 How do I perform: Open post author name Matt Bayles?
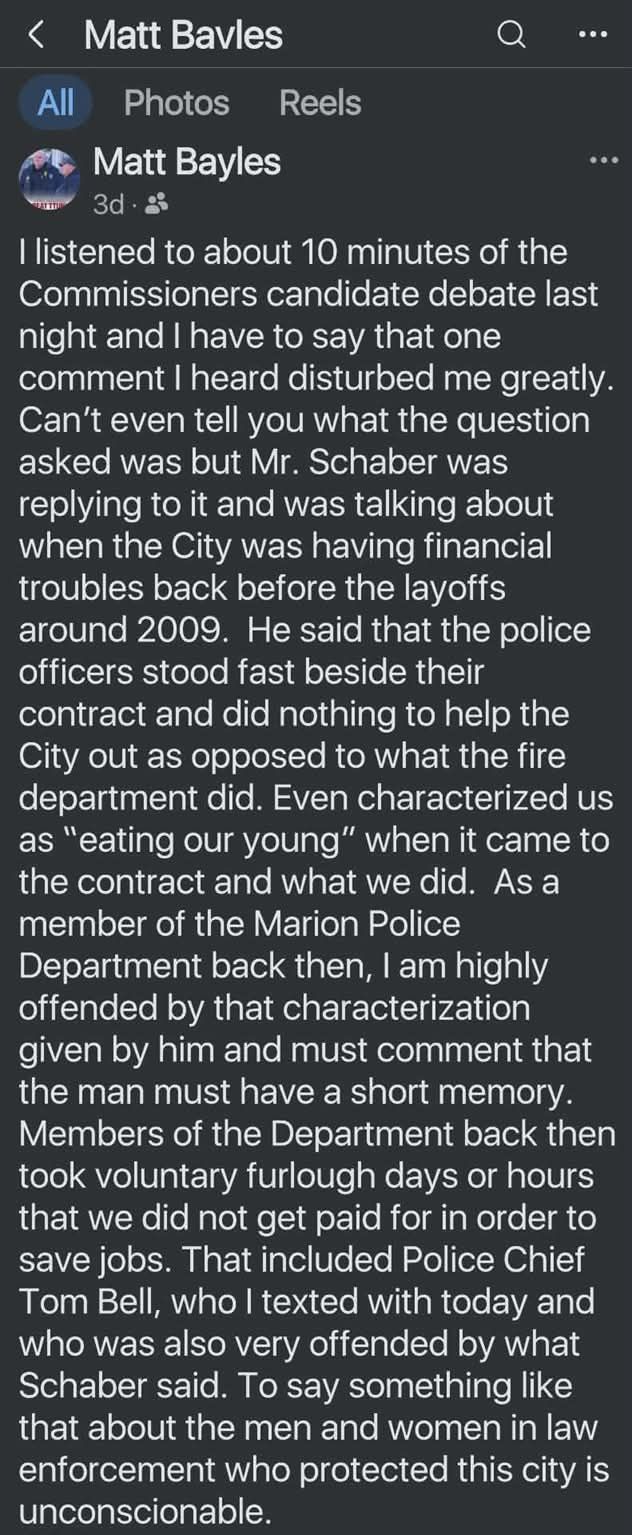(186, 162)
